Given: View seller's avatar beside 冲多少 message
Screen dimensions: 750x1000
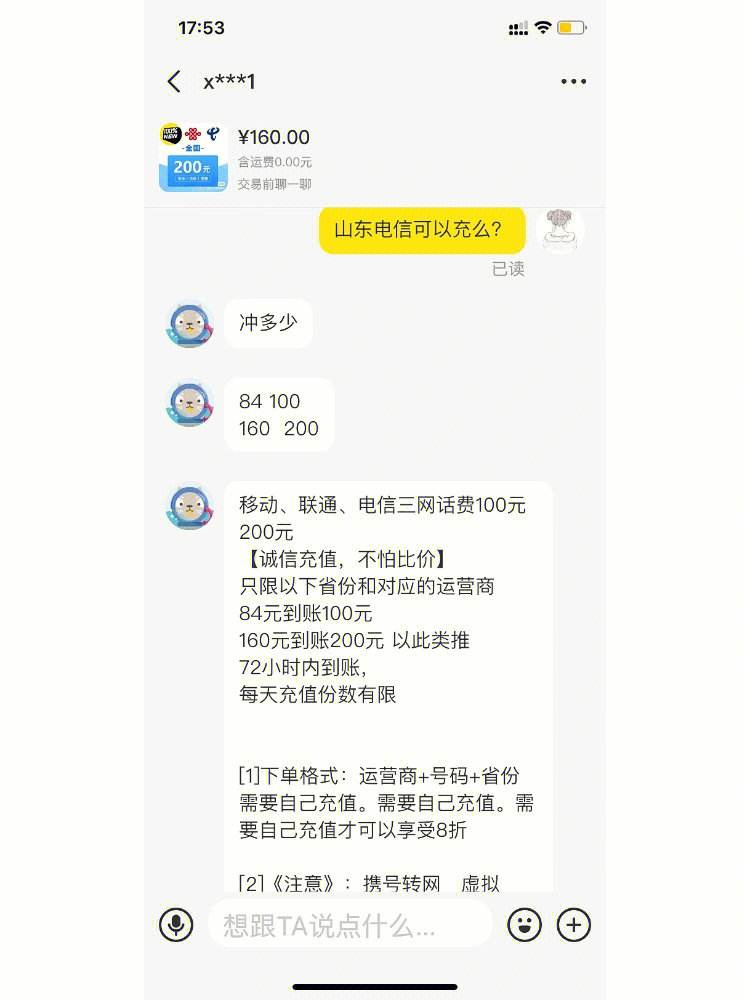Looking at the screenshot, I should pyautogui.click(x=190, y=323).
